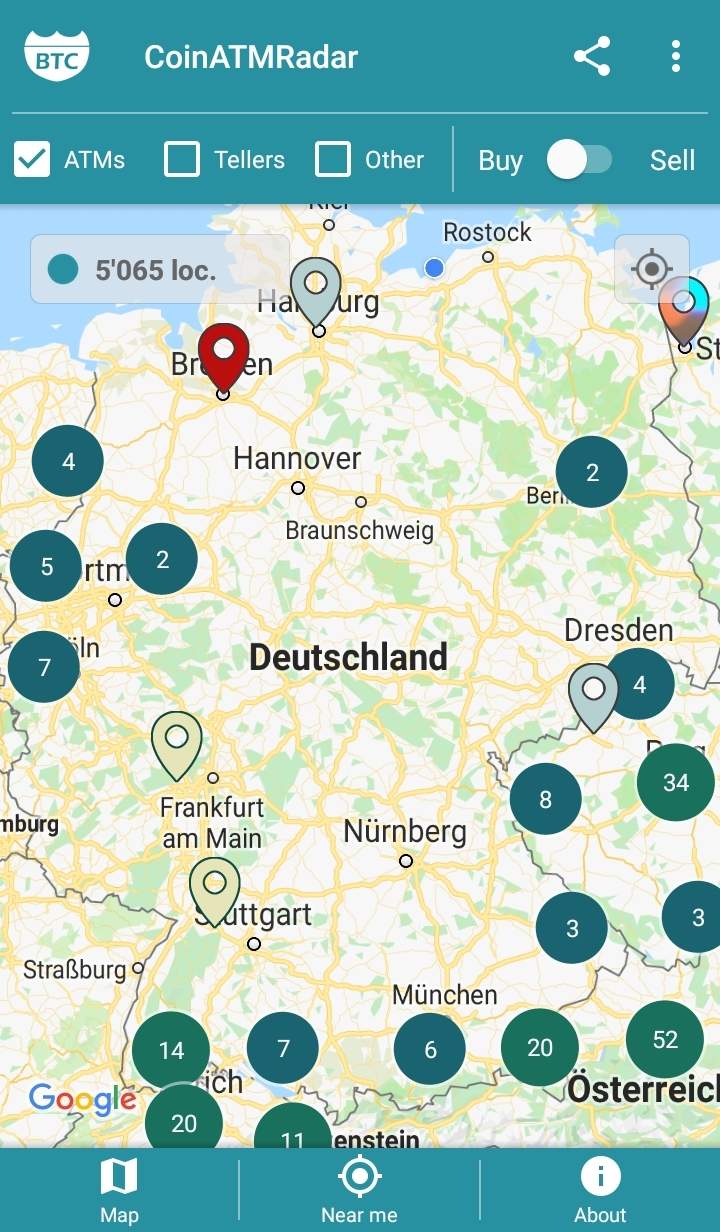Center map on my location
This screenshot has height=1232, width=720.
click(652, 269)
